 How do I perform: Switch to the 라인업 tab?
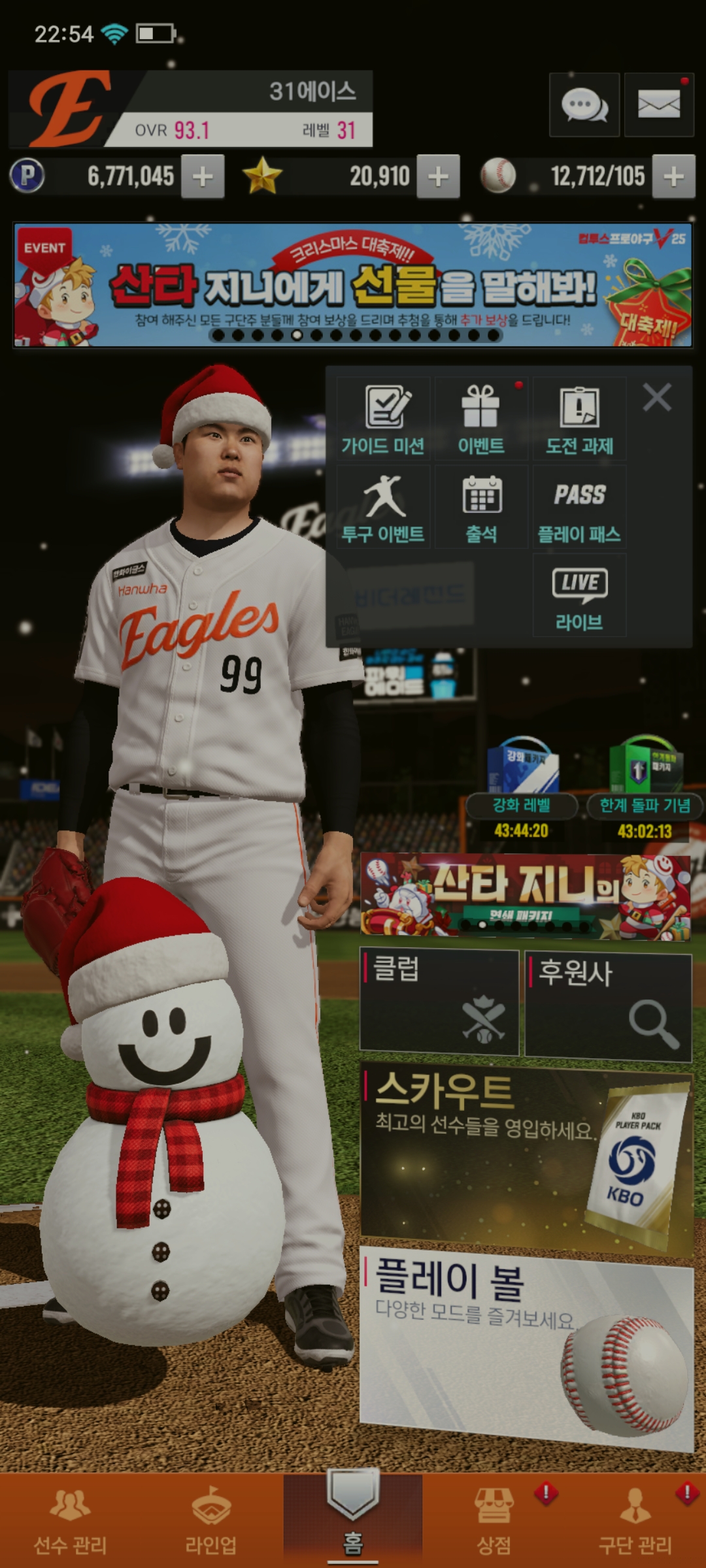[210, 1521]
